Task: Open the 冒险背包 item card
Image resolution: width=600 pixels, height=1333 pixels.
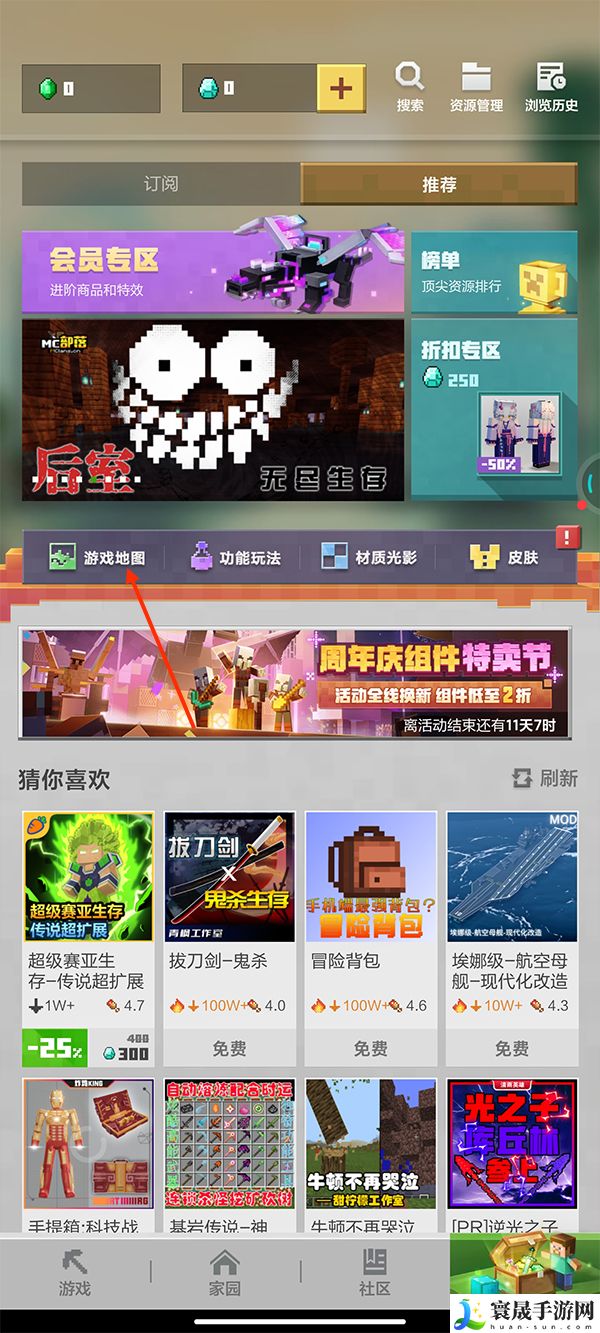Action: point(371,910)
